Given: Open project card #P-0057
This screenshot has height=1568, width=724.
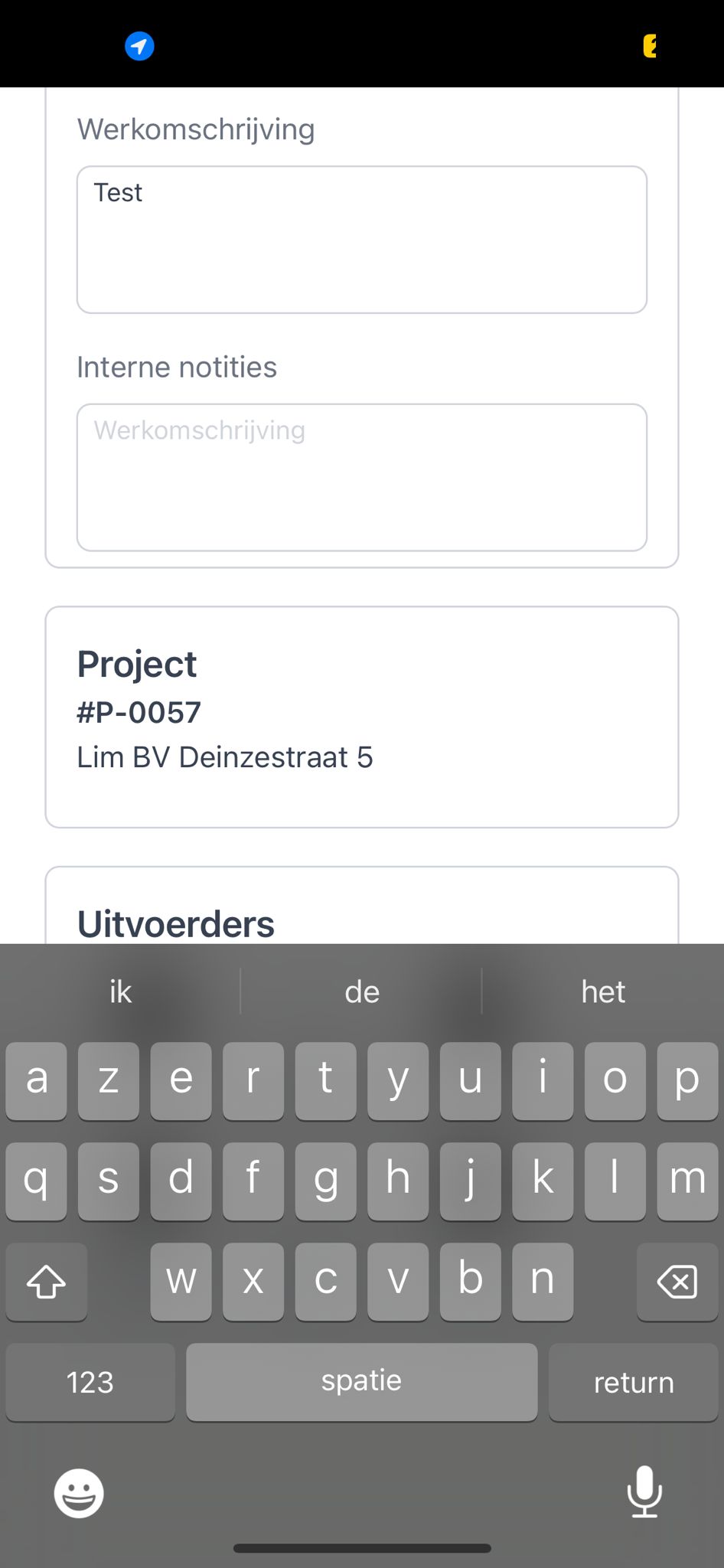Looking at the screenshot, I should click(x=361, y=717).
